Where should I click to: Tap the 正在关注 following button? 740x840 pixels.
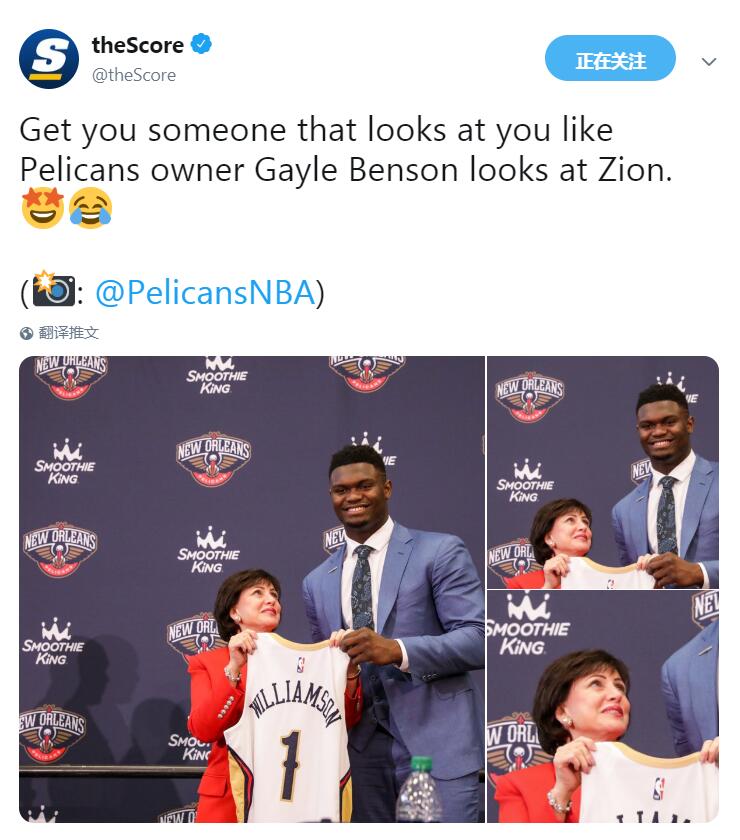point(610,61)
